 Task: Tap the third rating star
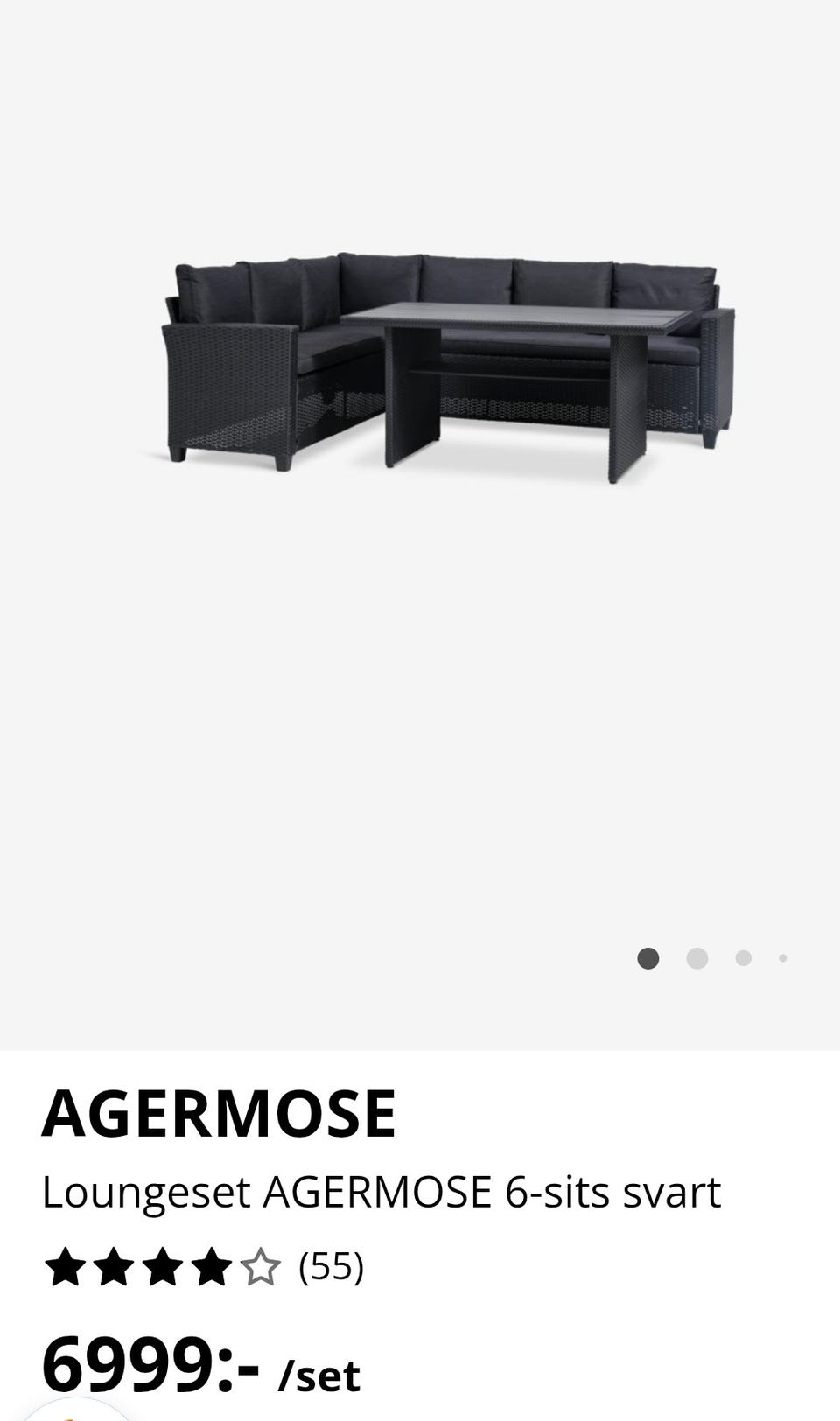pos(164,1267)
